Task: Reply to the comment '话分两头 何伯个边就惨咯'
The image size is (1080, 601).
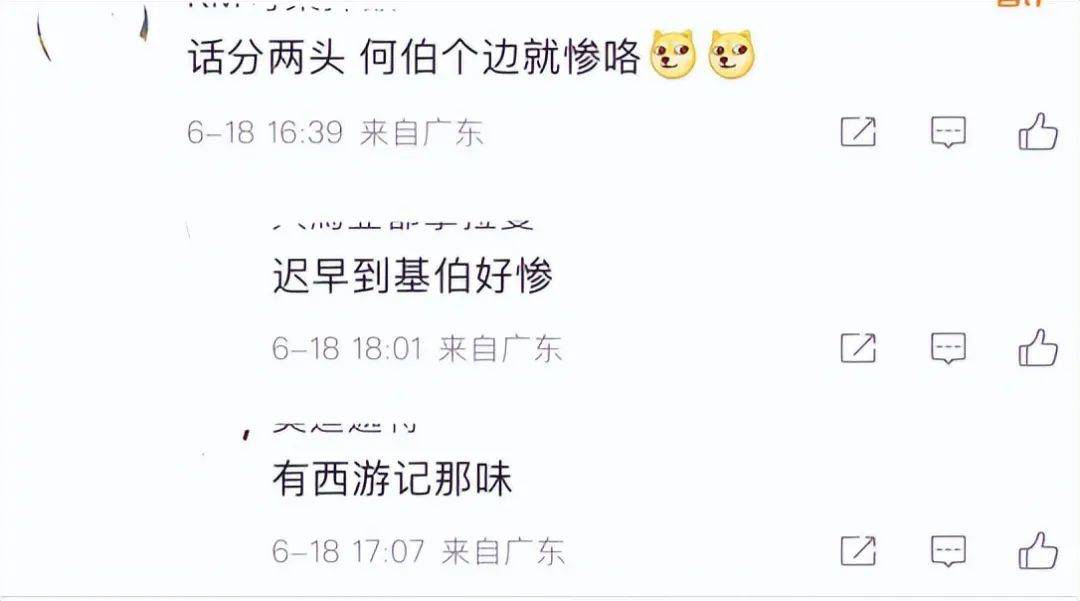Action: (948, 132)
